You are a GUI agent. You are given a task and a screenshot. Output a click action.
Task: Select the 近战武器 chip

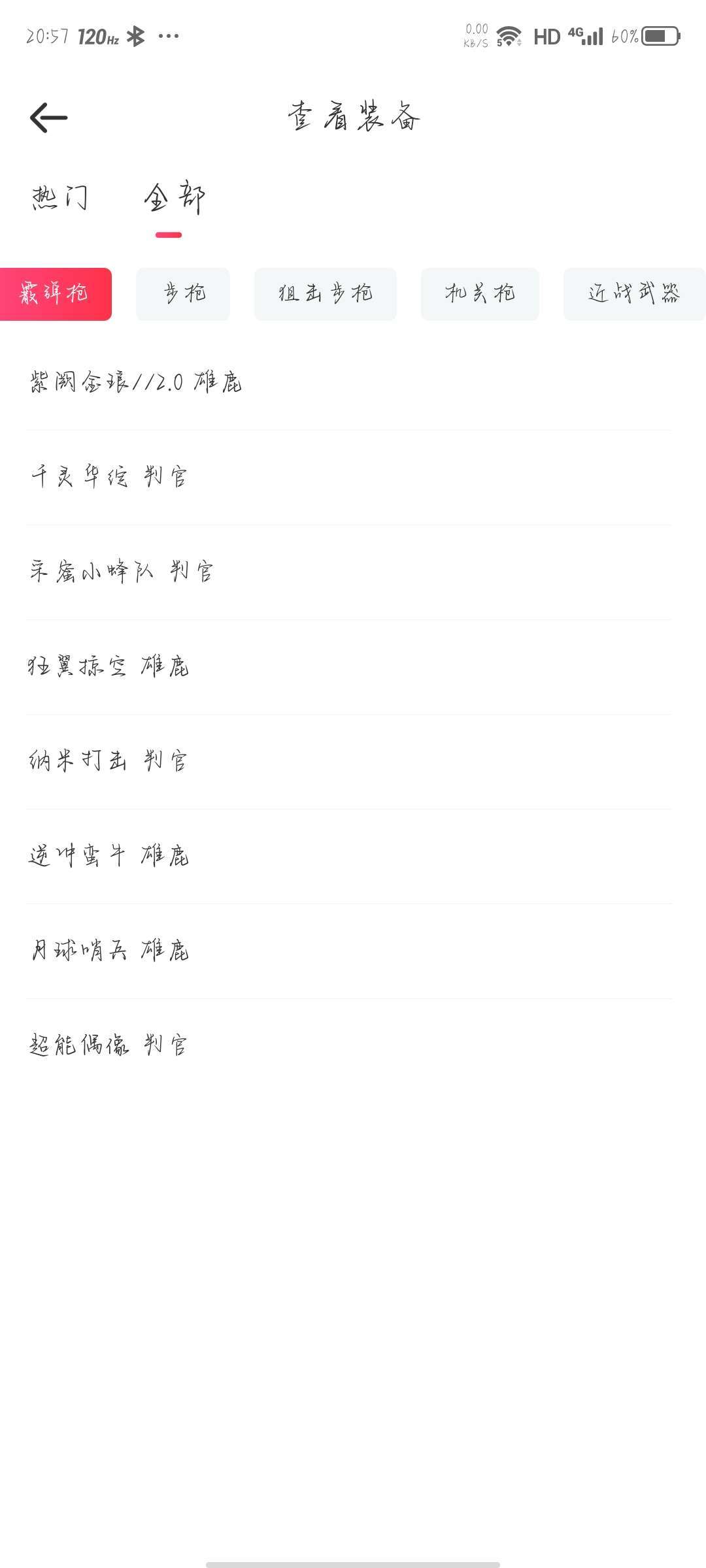pos(634,294)
